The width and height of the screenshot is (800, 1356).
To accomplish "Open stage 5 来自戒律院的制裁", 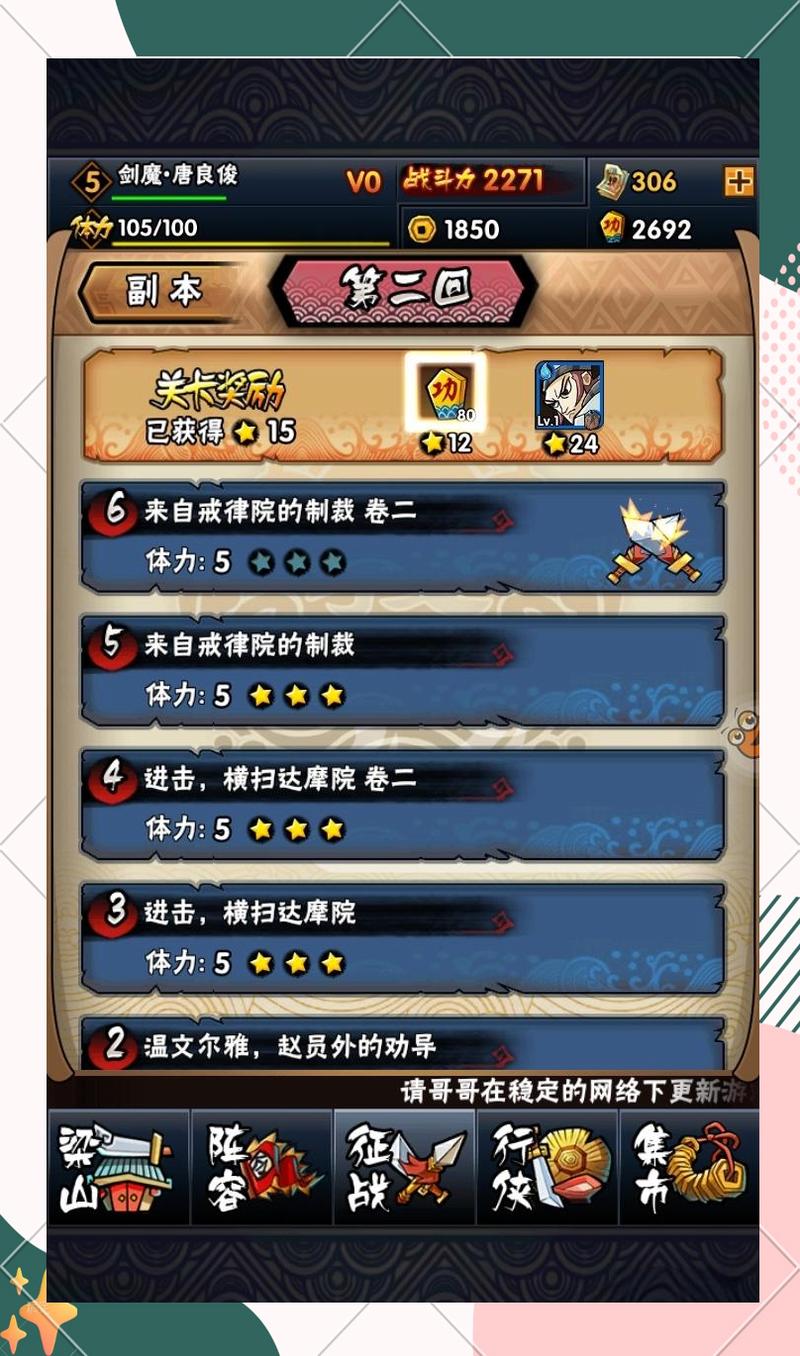I will tap(400, 670).
